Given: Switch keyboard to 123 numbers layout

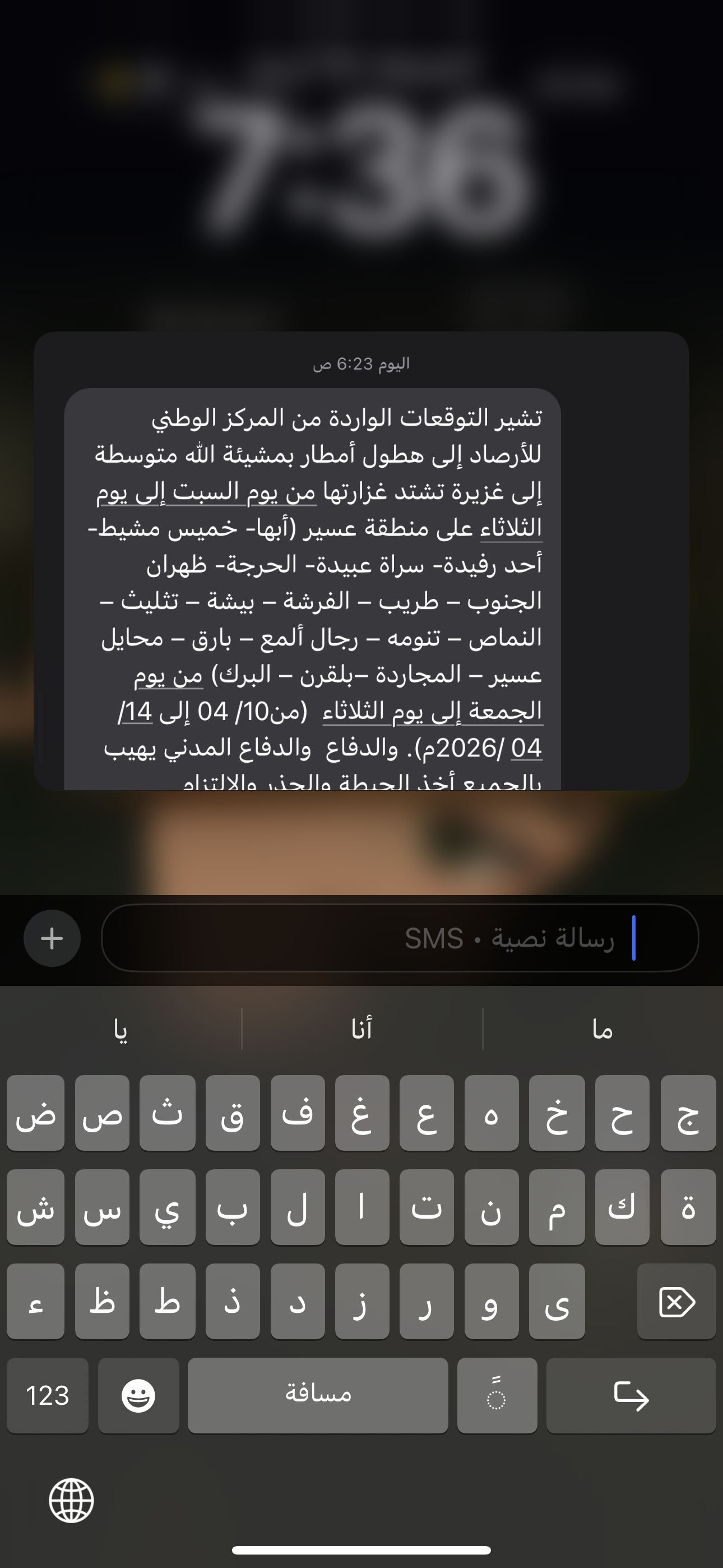Looking at the screenshot, I should click(48, 1395).
